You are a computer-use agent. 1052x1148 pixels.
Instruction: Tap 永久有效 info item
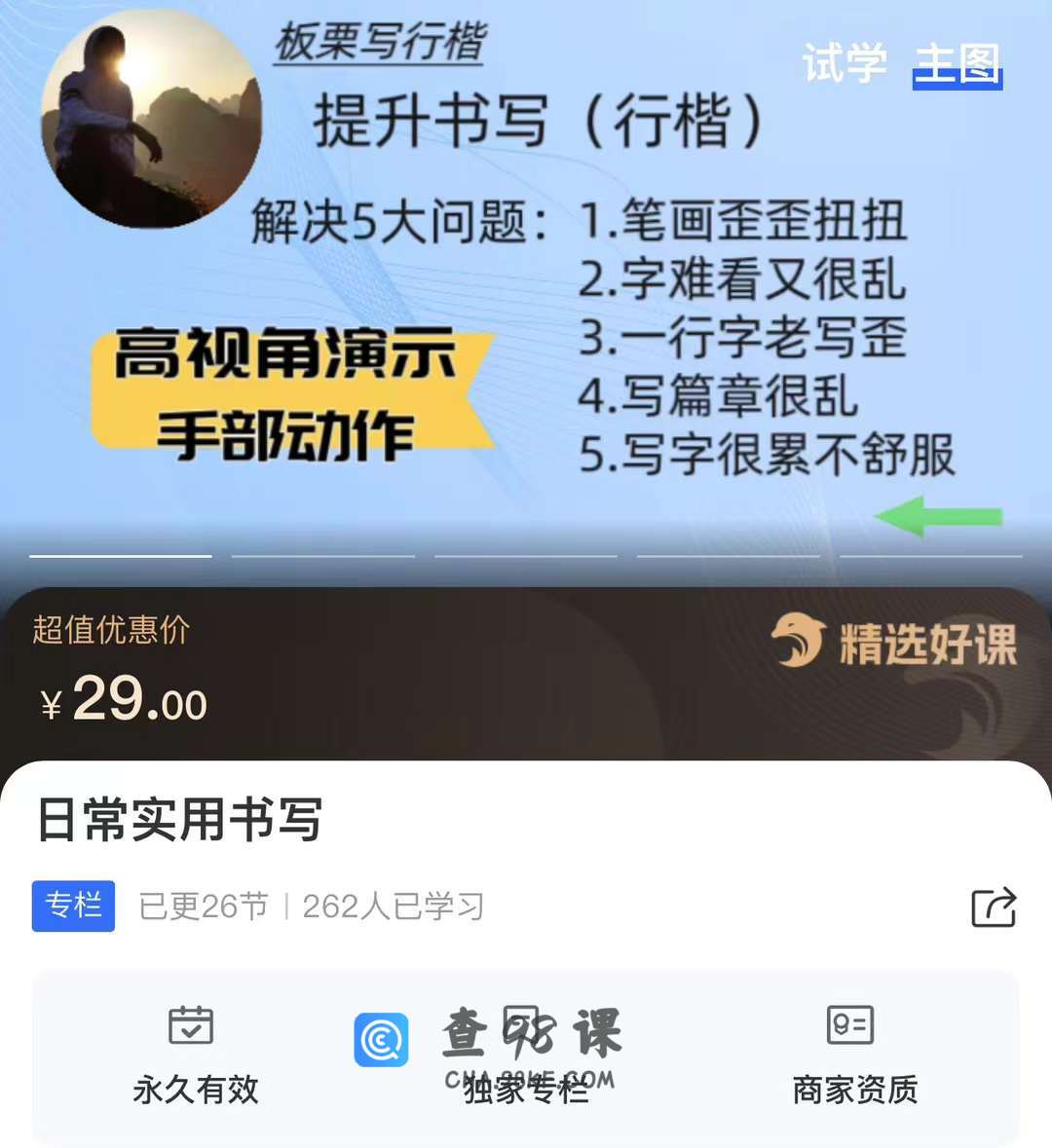point(195,1056)
